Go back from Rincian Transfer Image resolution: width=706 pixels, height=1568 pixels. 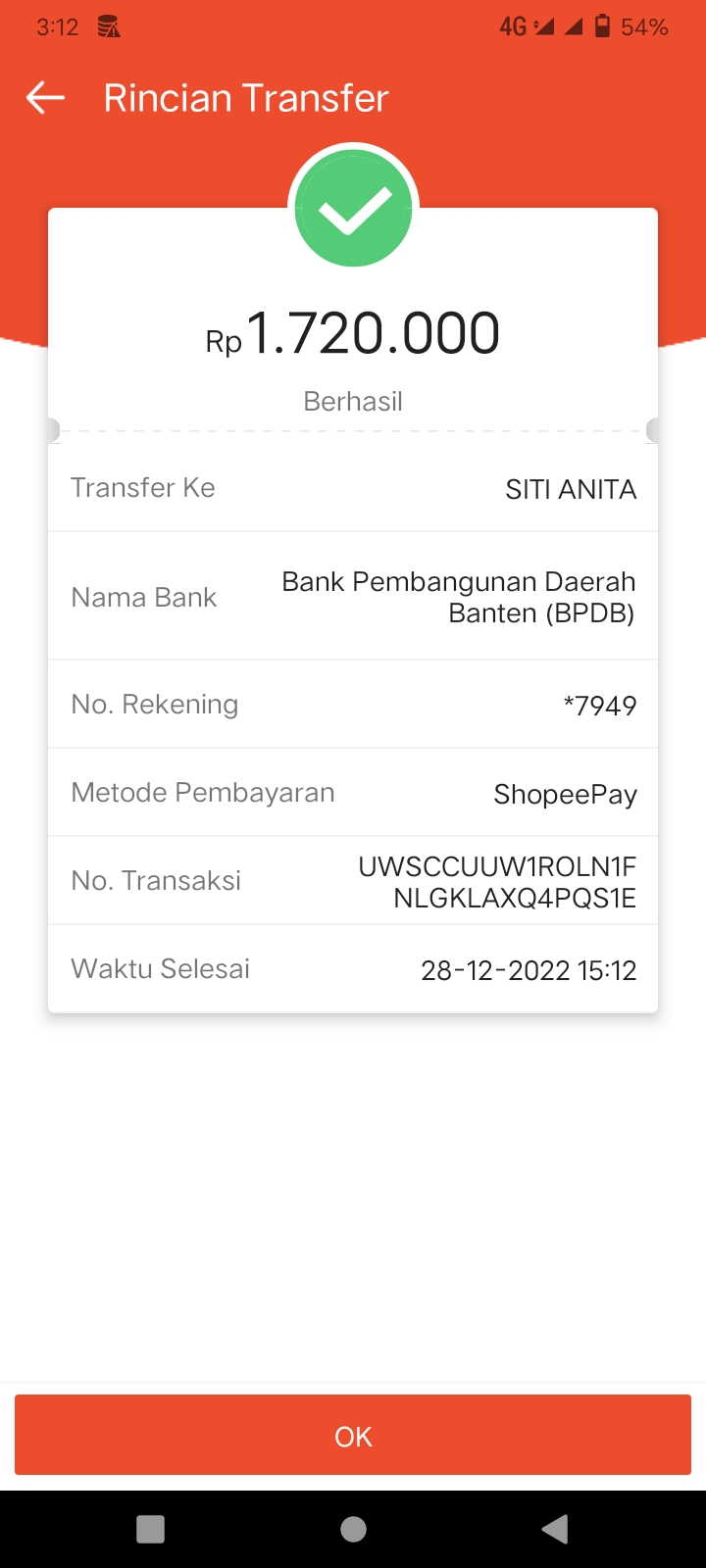45,98
